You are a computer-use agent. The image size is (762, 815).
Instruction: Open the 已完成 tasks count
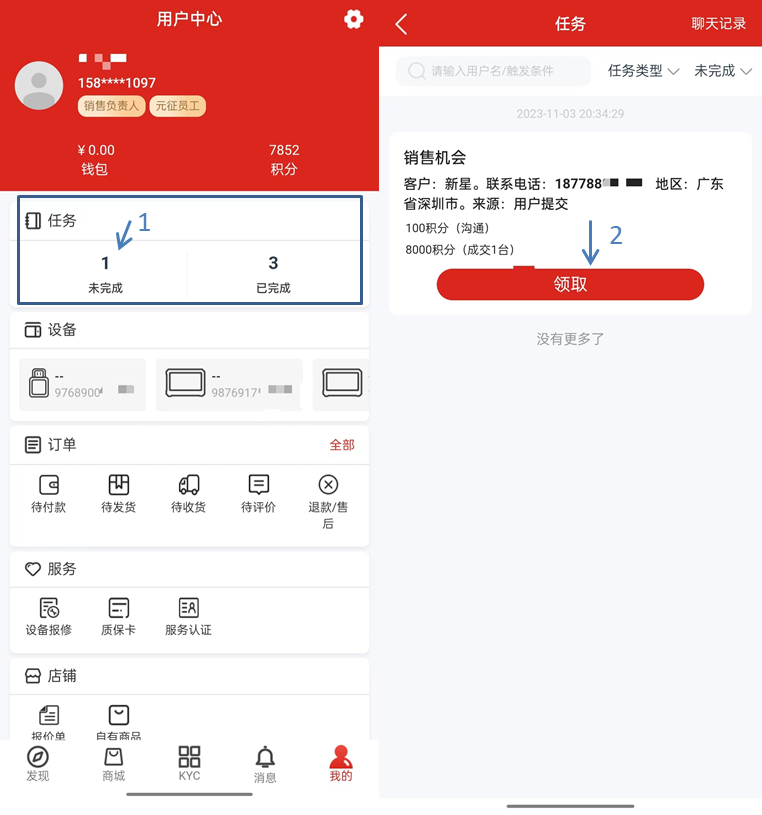(273, 274)
